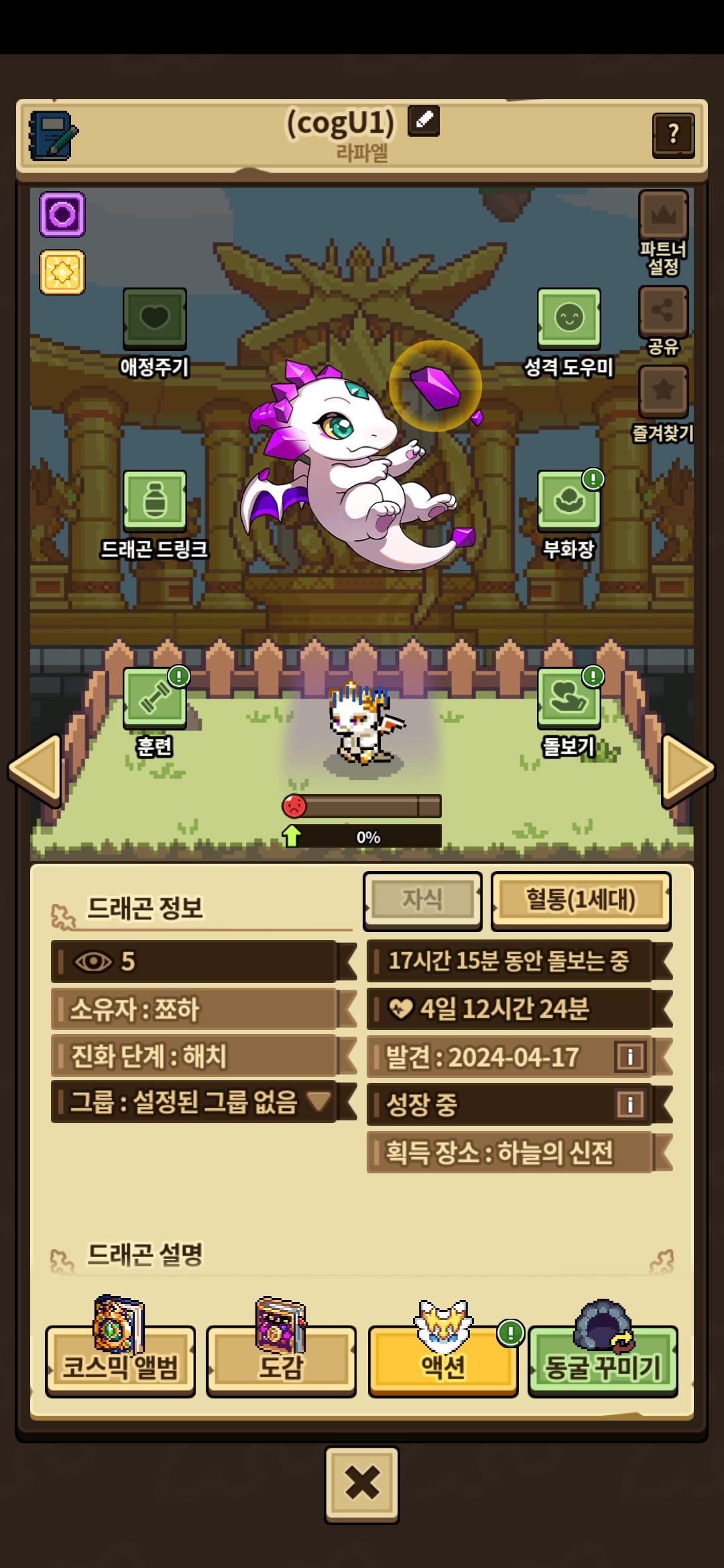
Task: Use 드래곤 드링크 on the dragon
Action: click(154, 501)
